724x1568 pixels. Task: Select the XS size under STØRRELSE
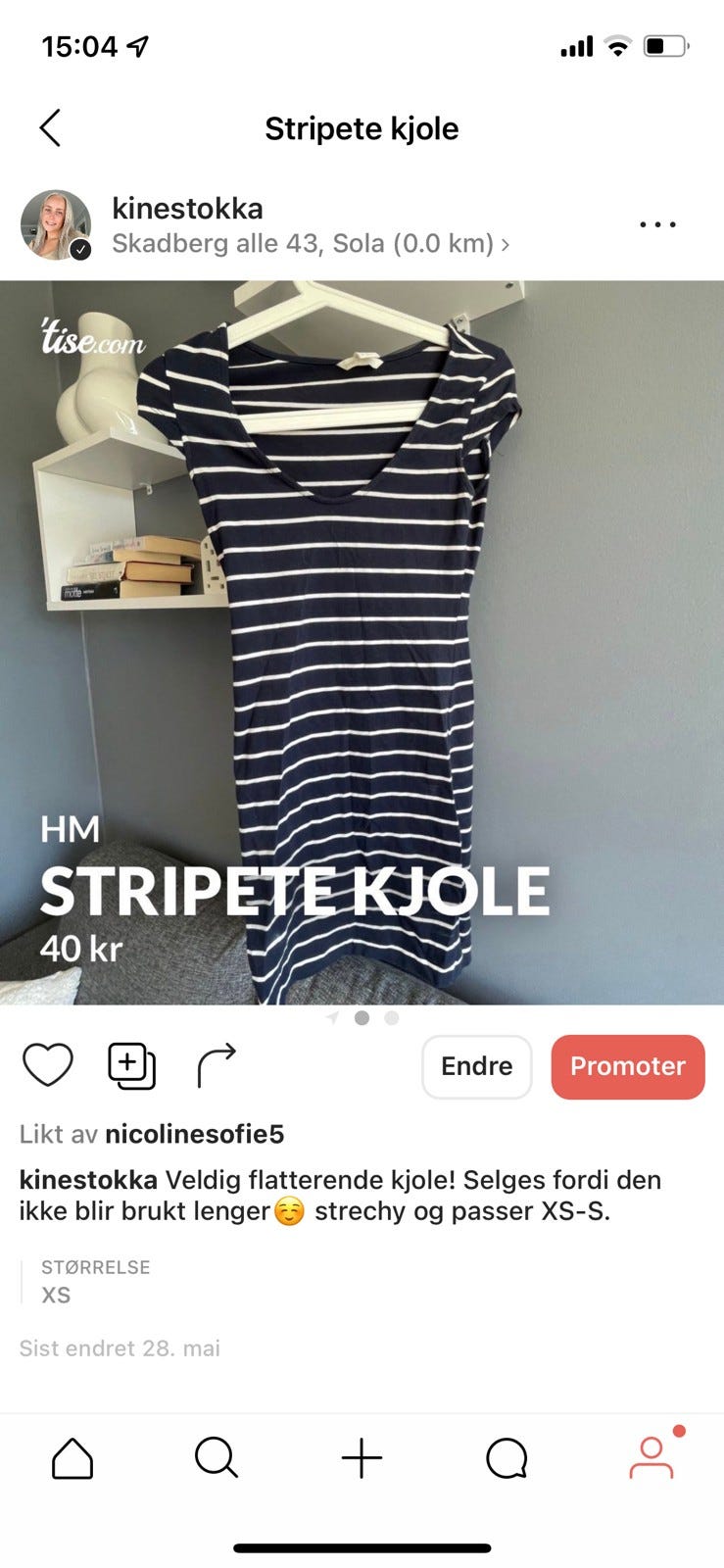(56, 1295)
